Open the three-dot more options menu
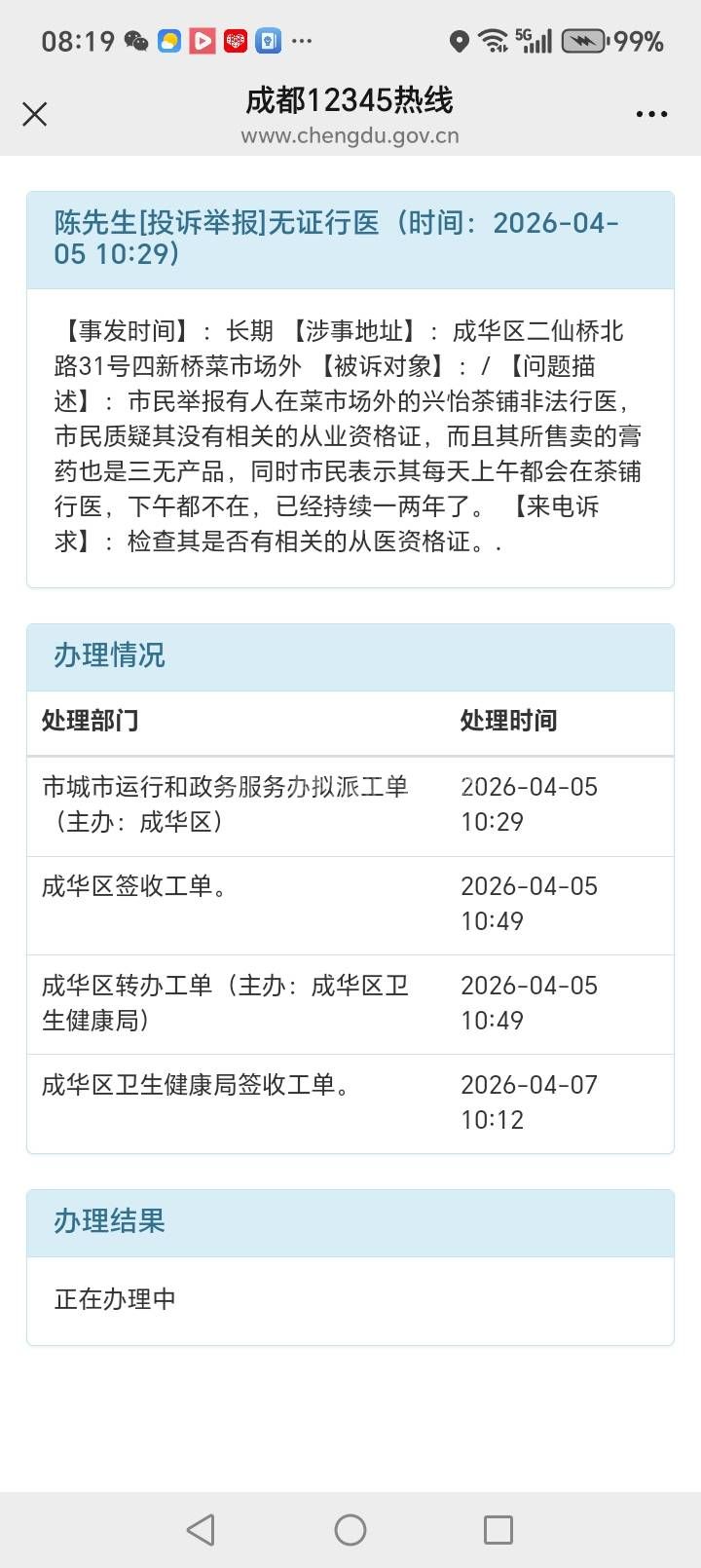The image size is (701, 1568). click(651, 115)
